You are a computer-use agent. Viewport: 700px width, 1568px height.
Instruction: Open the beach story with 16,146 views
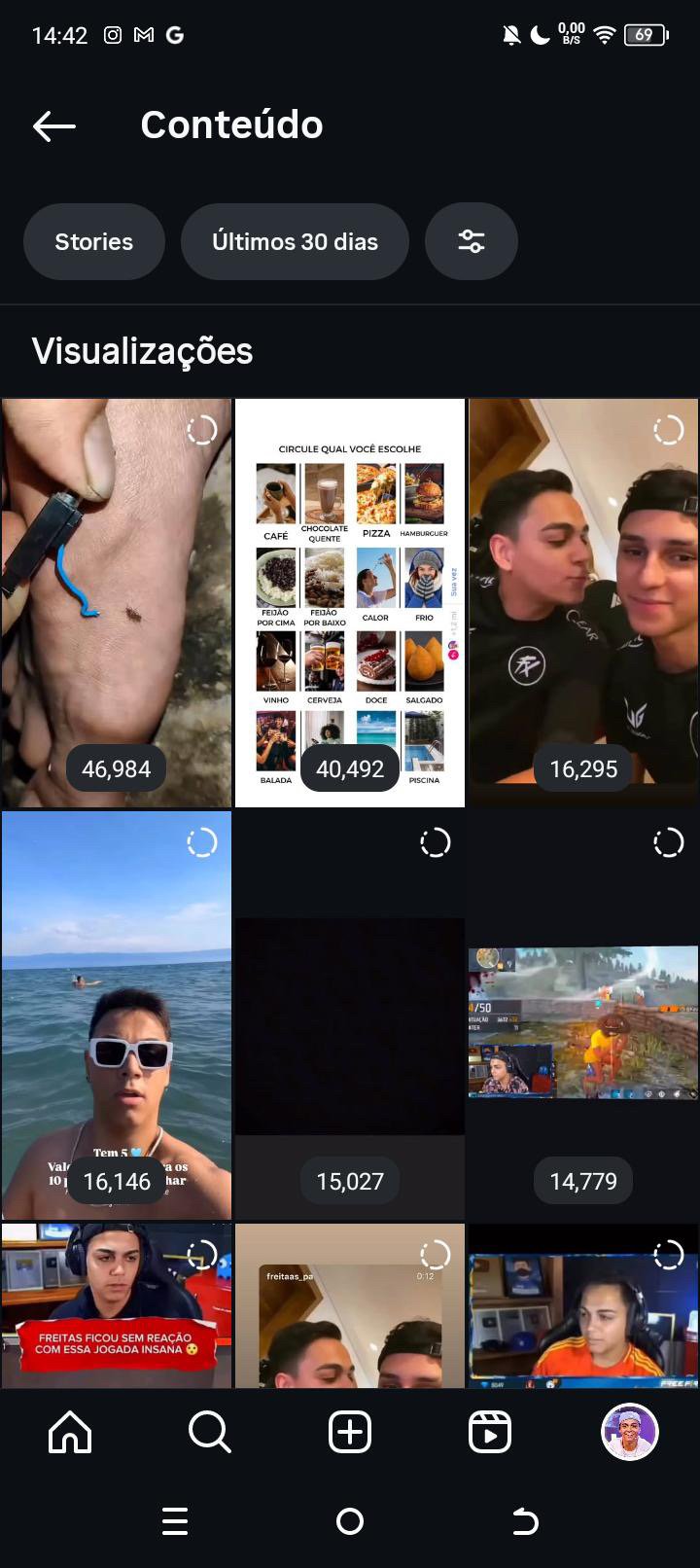point(117,1016)
